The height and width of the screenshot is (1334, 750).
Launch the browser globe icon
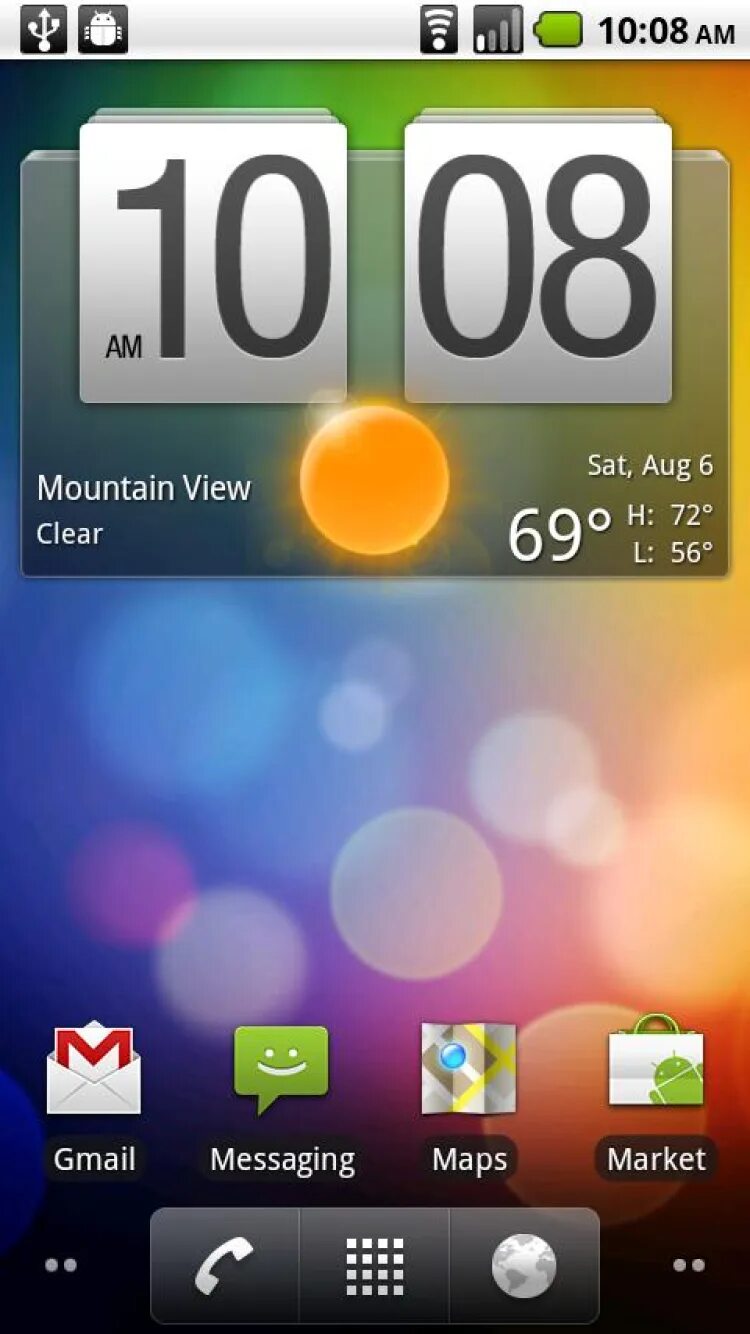click(524, 1265)
